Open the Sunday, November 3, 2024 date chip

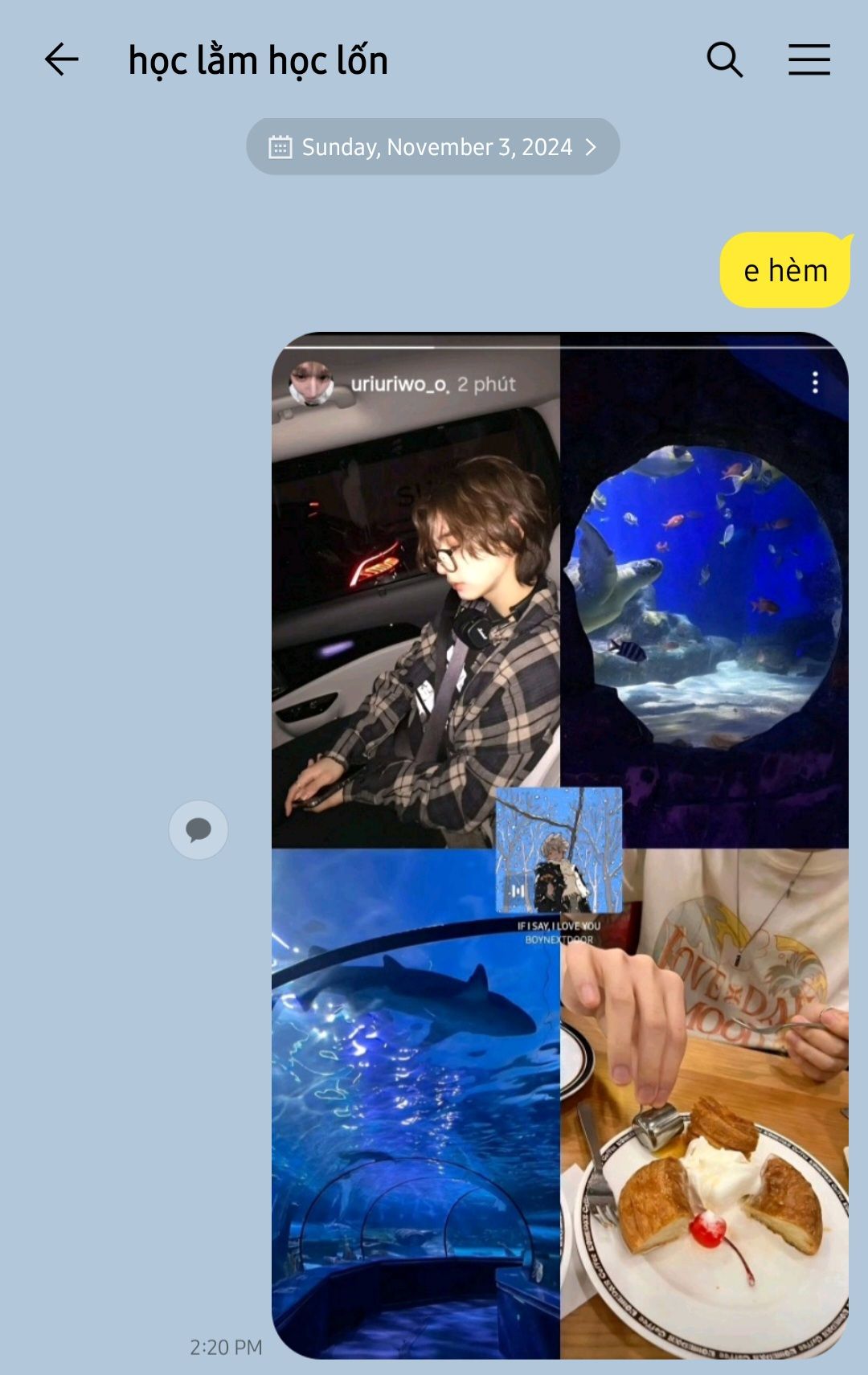click(x=432, y=147)
